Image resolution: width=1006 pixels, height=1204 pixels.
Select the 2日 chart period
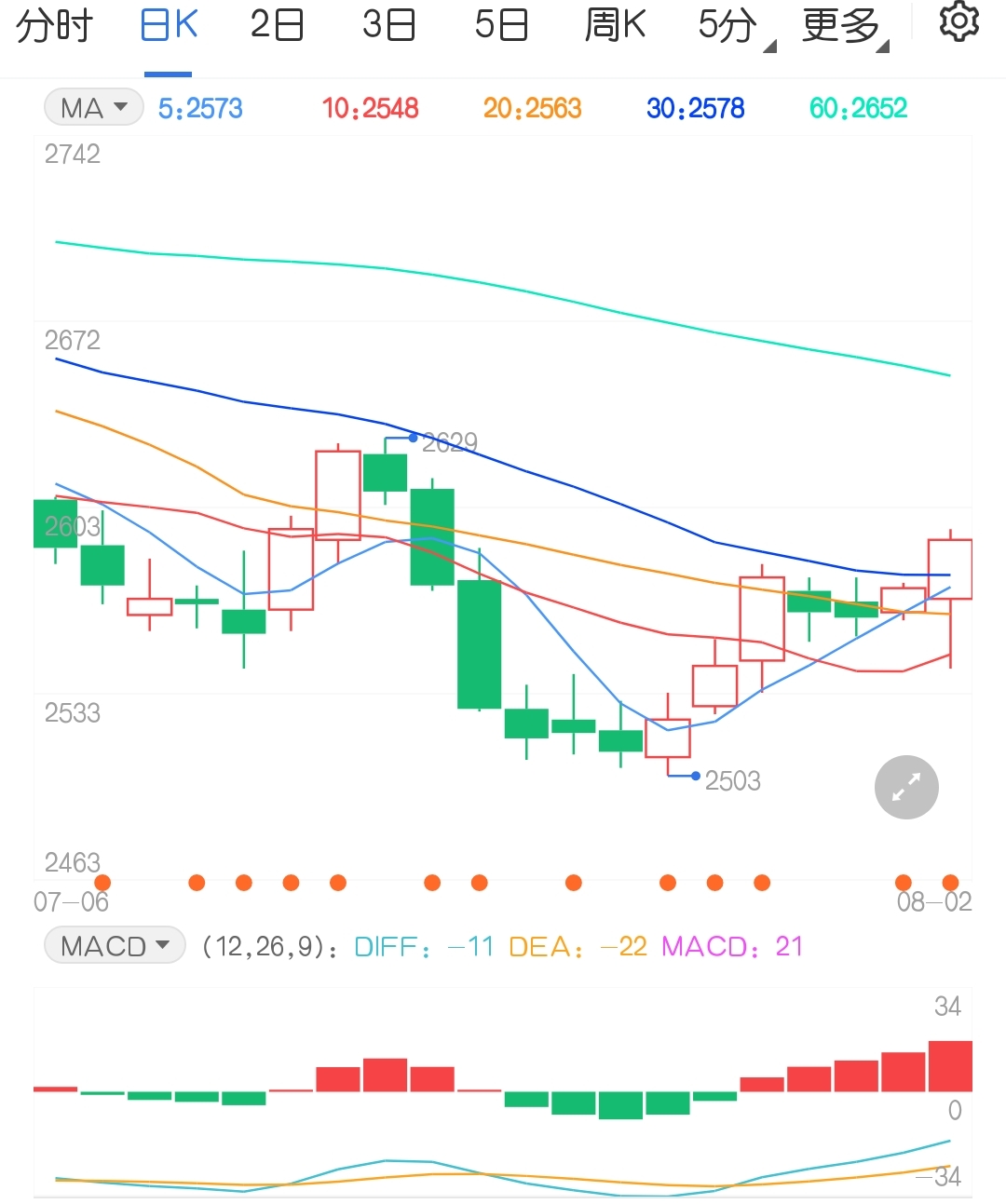(x=276, y=24)
